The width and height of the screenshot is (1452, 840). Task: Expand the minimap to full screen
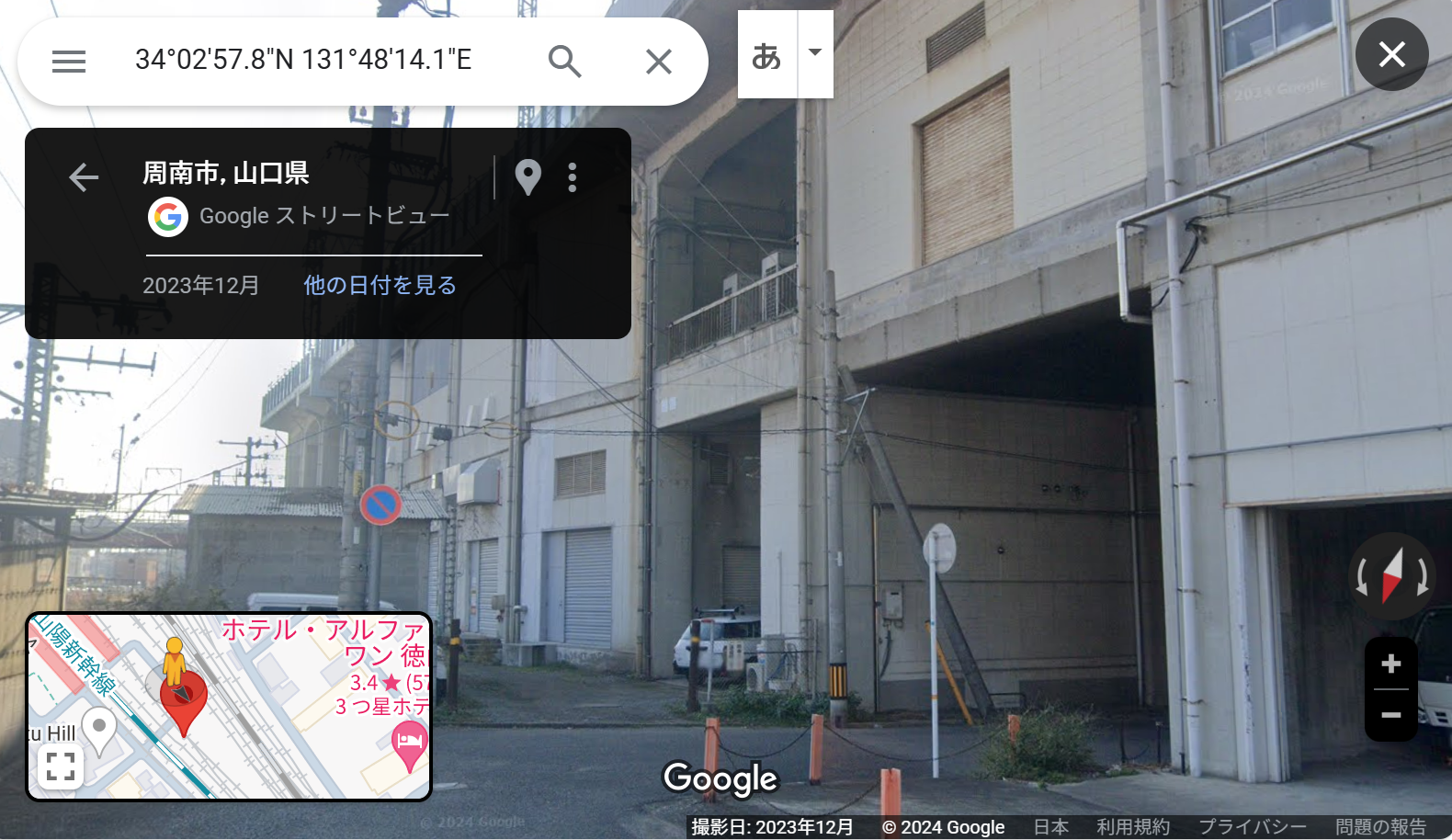pyautogui.click(x=61, y=766)
